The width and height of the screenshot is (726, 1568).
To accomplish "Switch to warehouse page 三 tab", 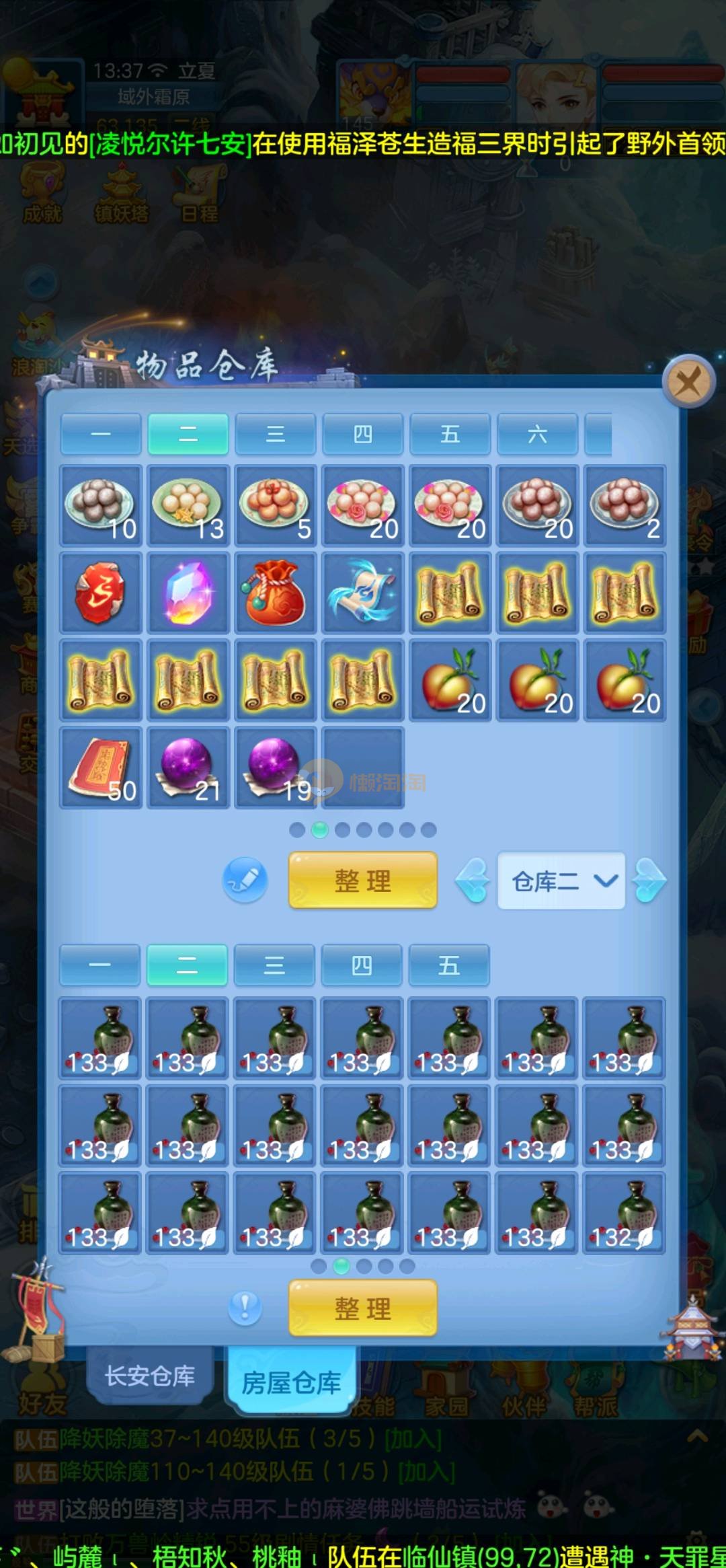I will pos(275,434).
